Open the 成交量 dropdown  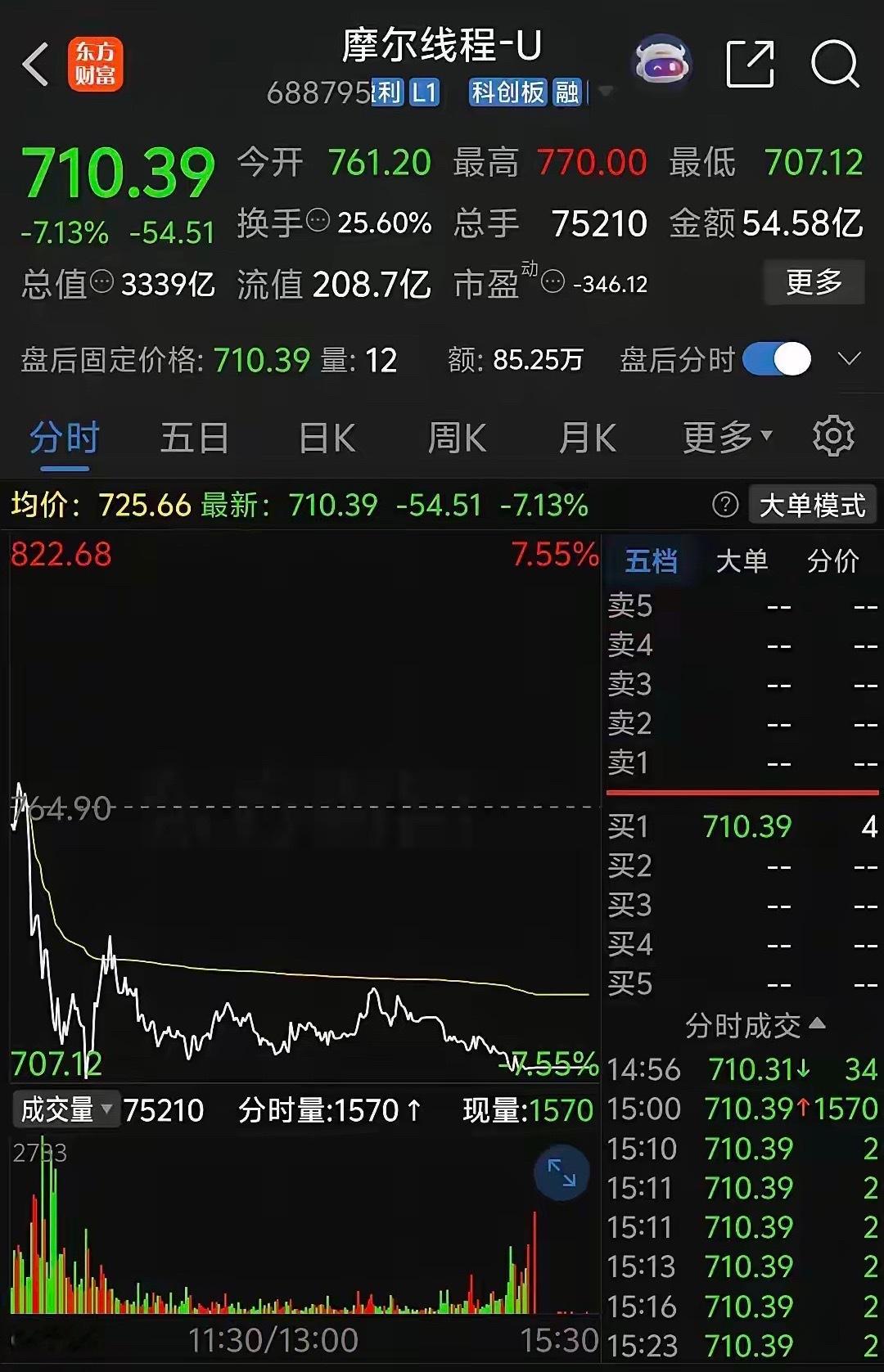click(65, 1109)
